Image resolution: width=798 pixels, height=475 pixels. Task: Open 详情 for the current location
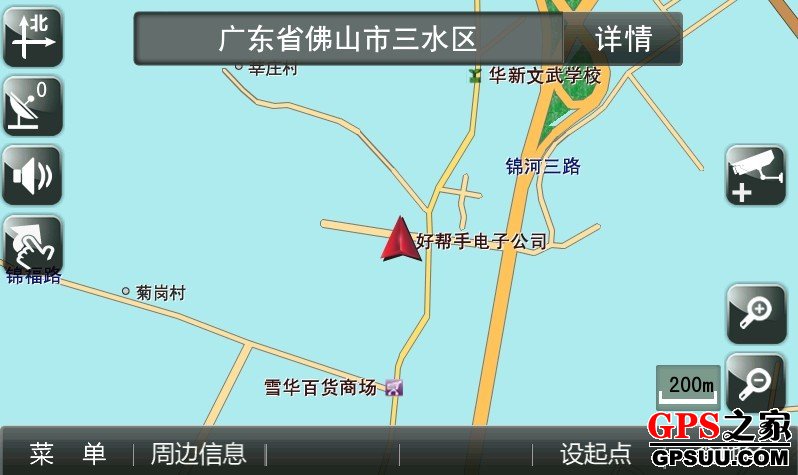pyautogui.click(x=623, y=39)
